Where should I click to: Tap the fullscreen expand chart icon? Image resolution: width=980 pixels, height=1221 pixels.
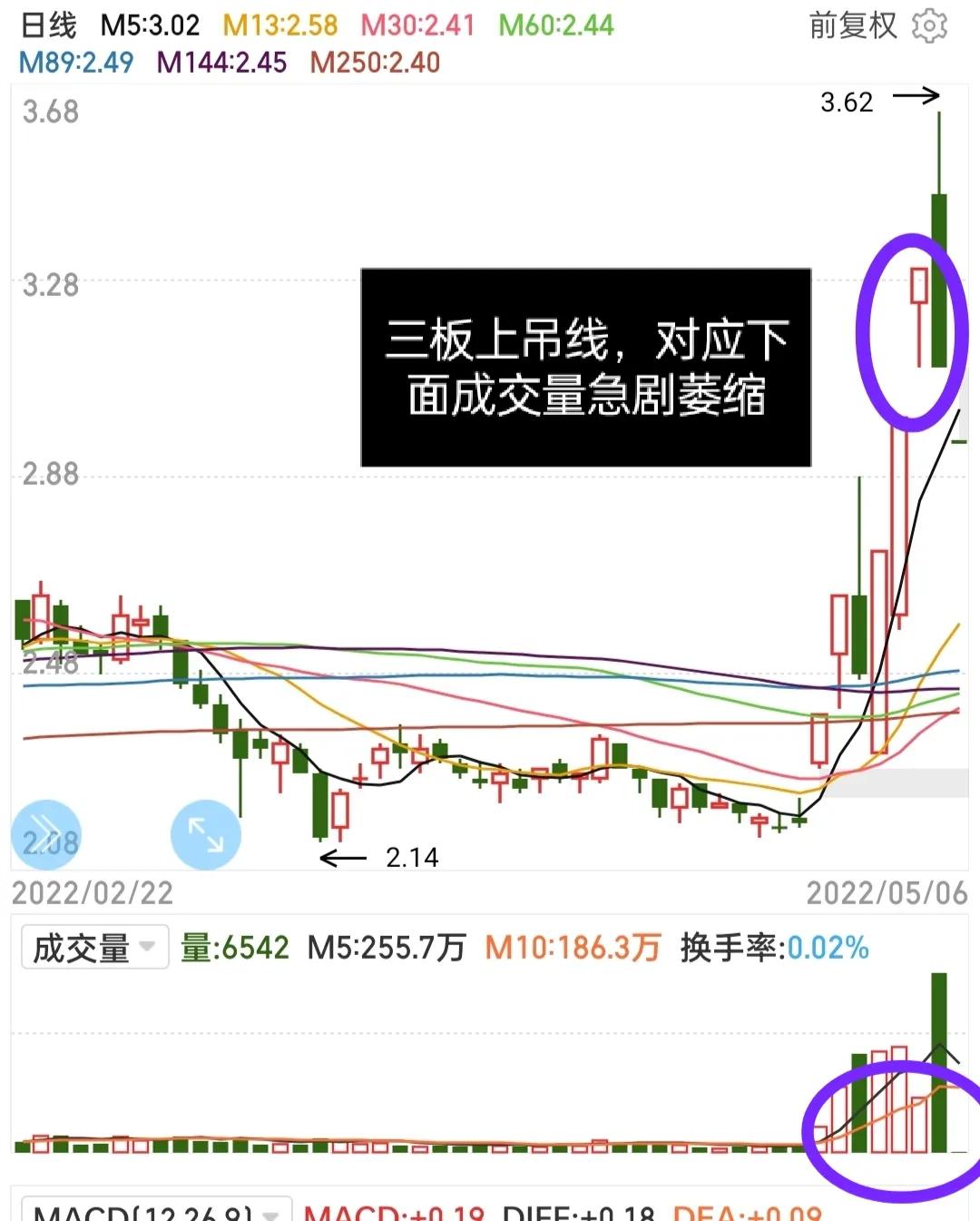[x=205, y=833]
